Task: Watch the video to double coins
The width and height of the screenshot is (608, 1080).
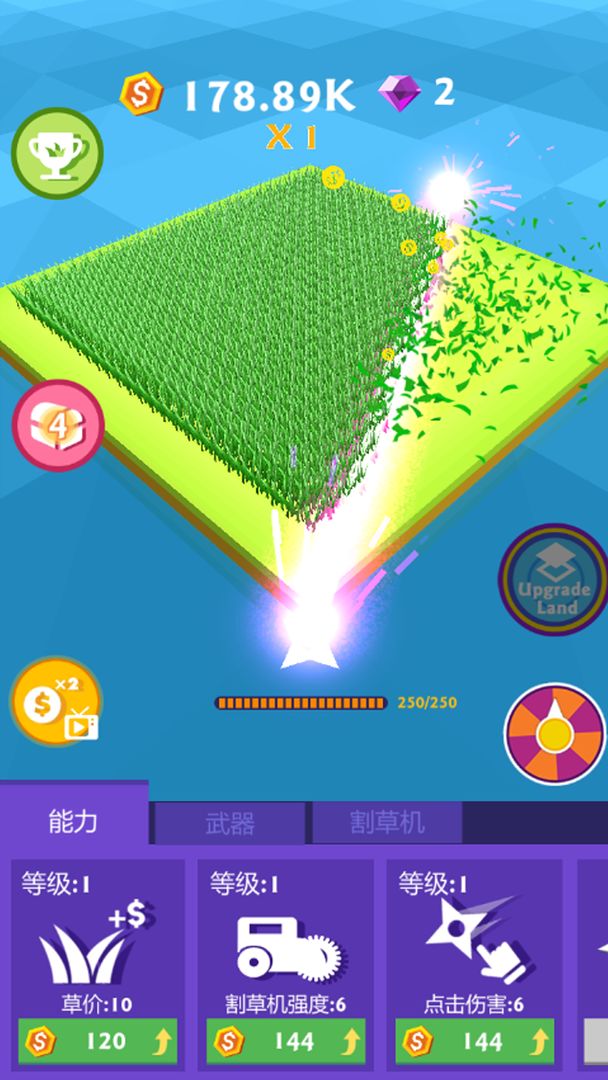Action: click(56, 702)
